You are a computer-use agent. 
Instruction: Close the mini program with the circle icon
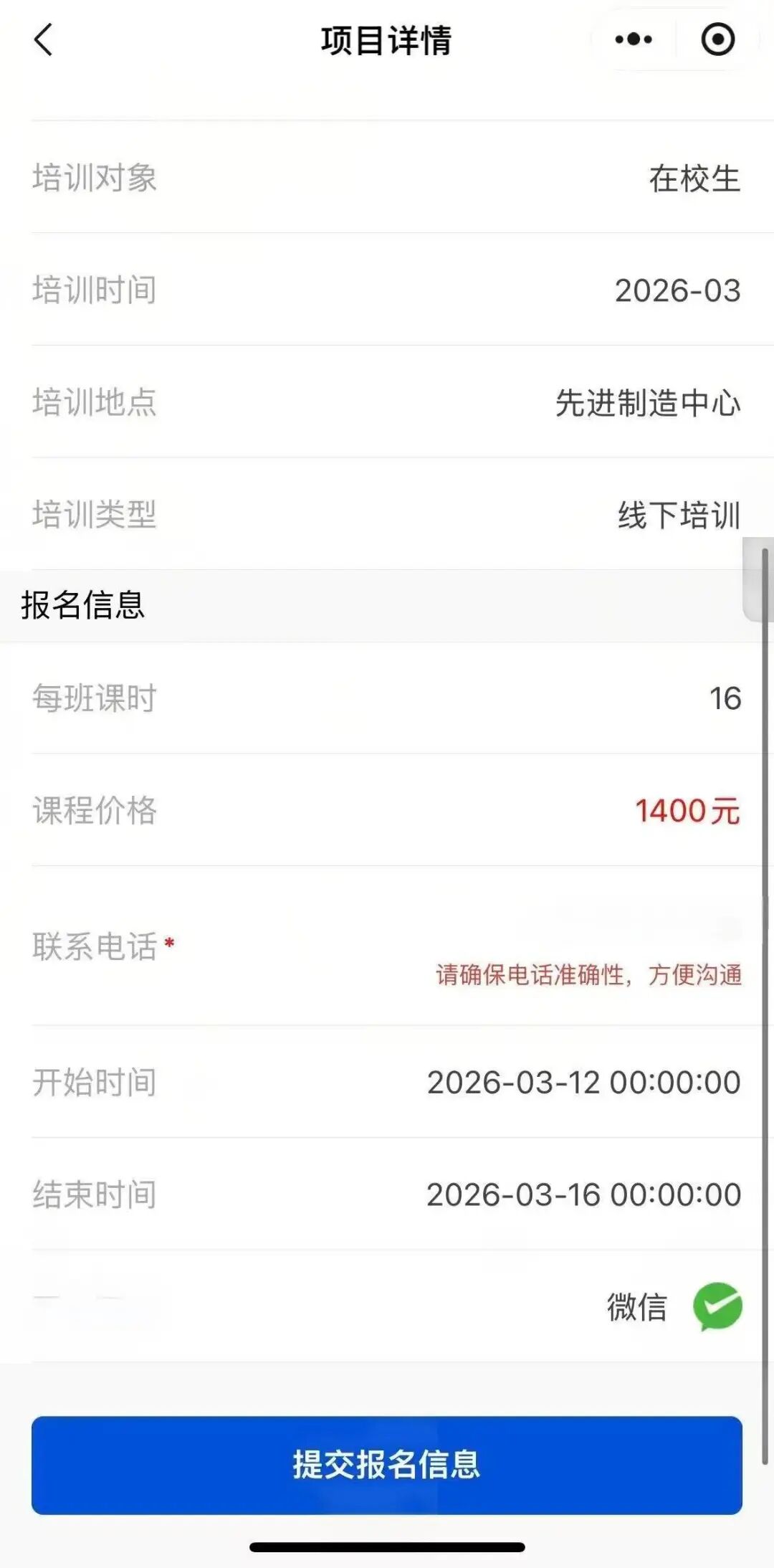pos(717,39)
